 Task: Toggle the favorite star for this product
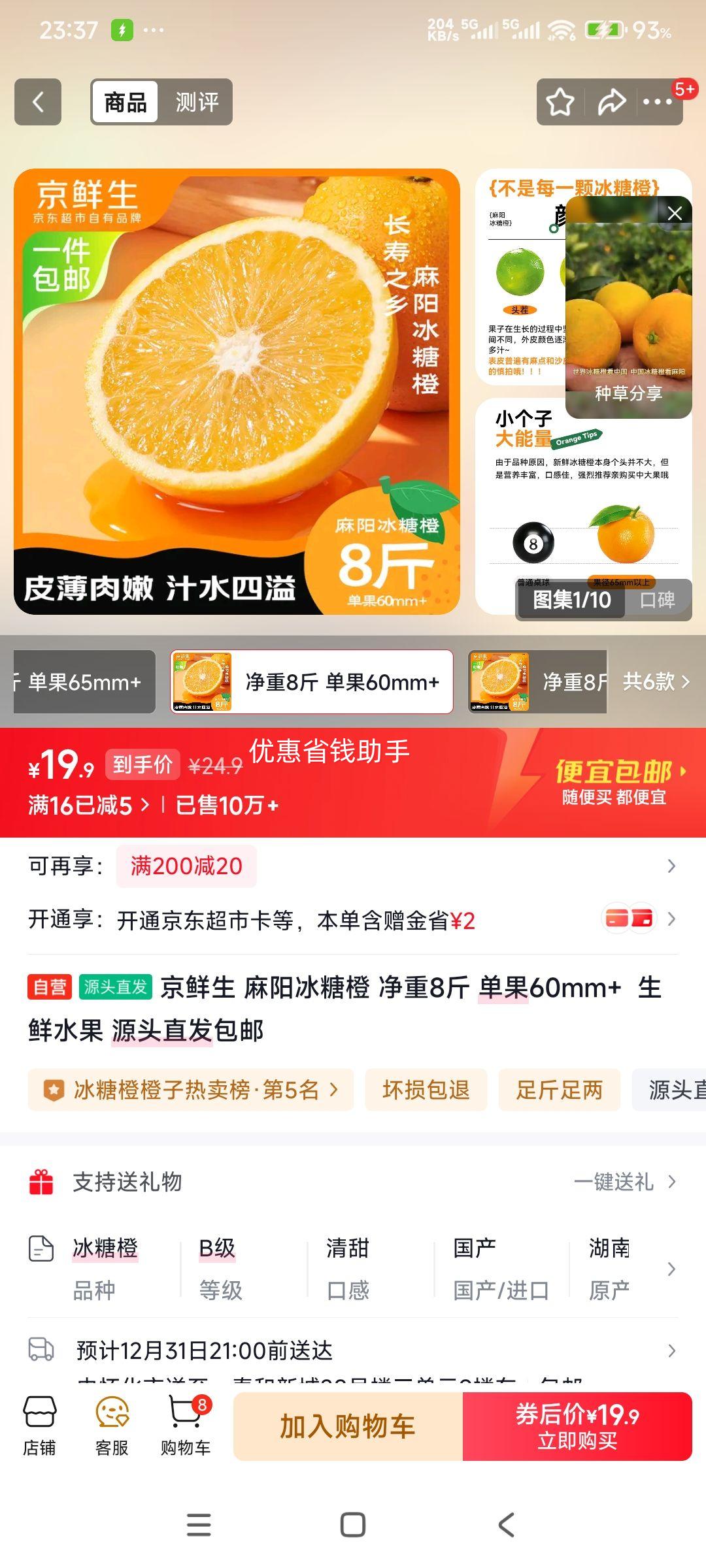point(560,102)
